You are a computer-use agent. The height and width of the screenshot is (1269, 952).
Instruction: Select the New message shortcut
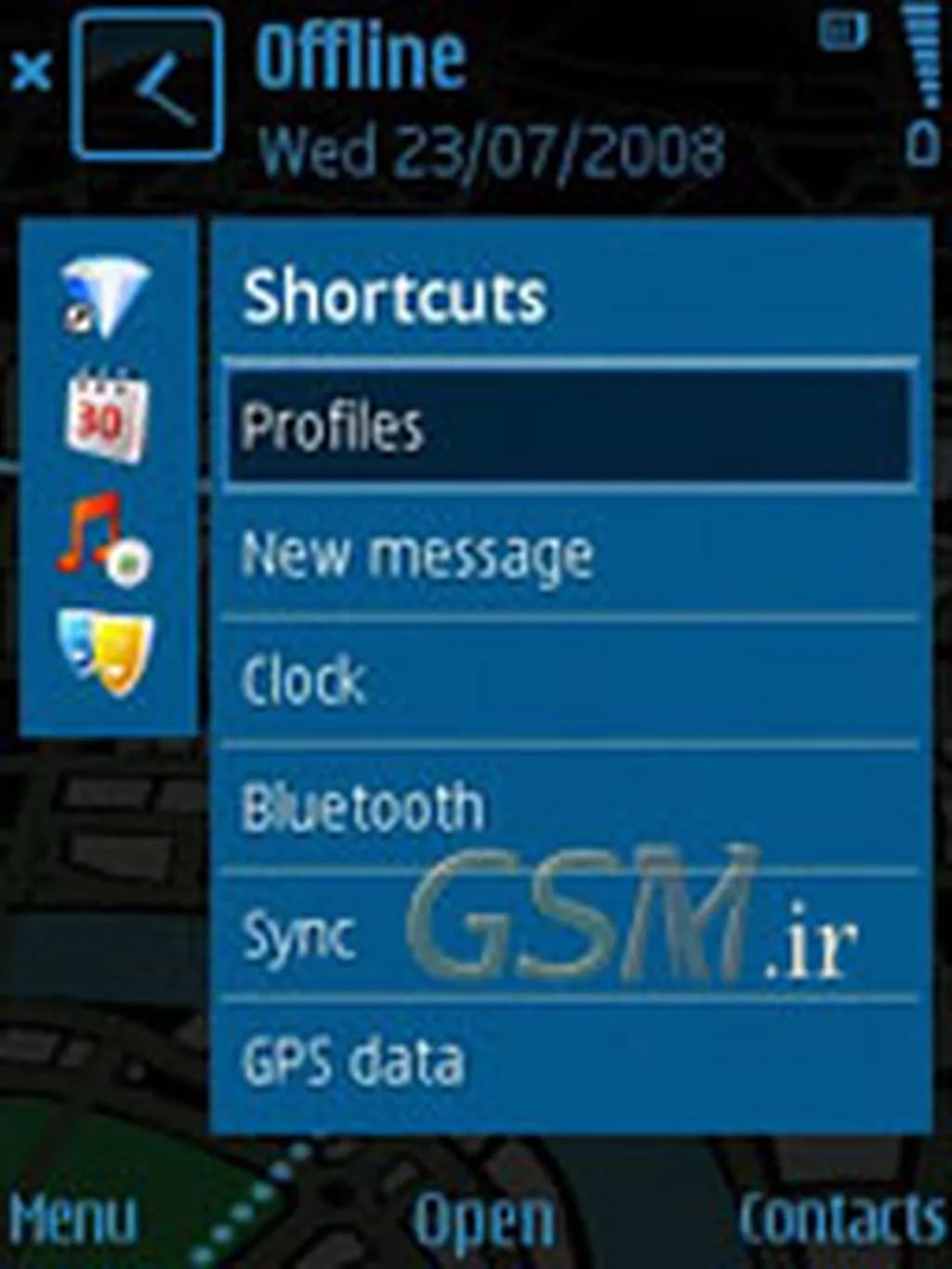point(567,555)
